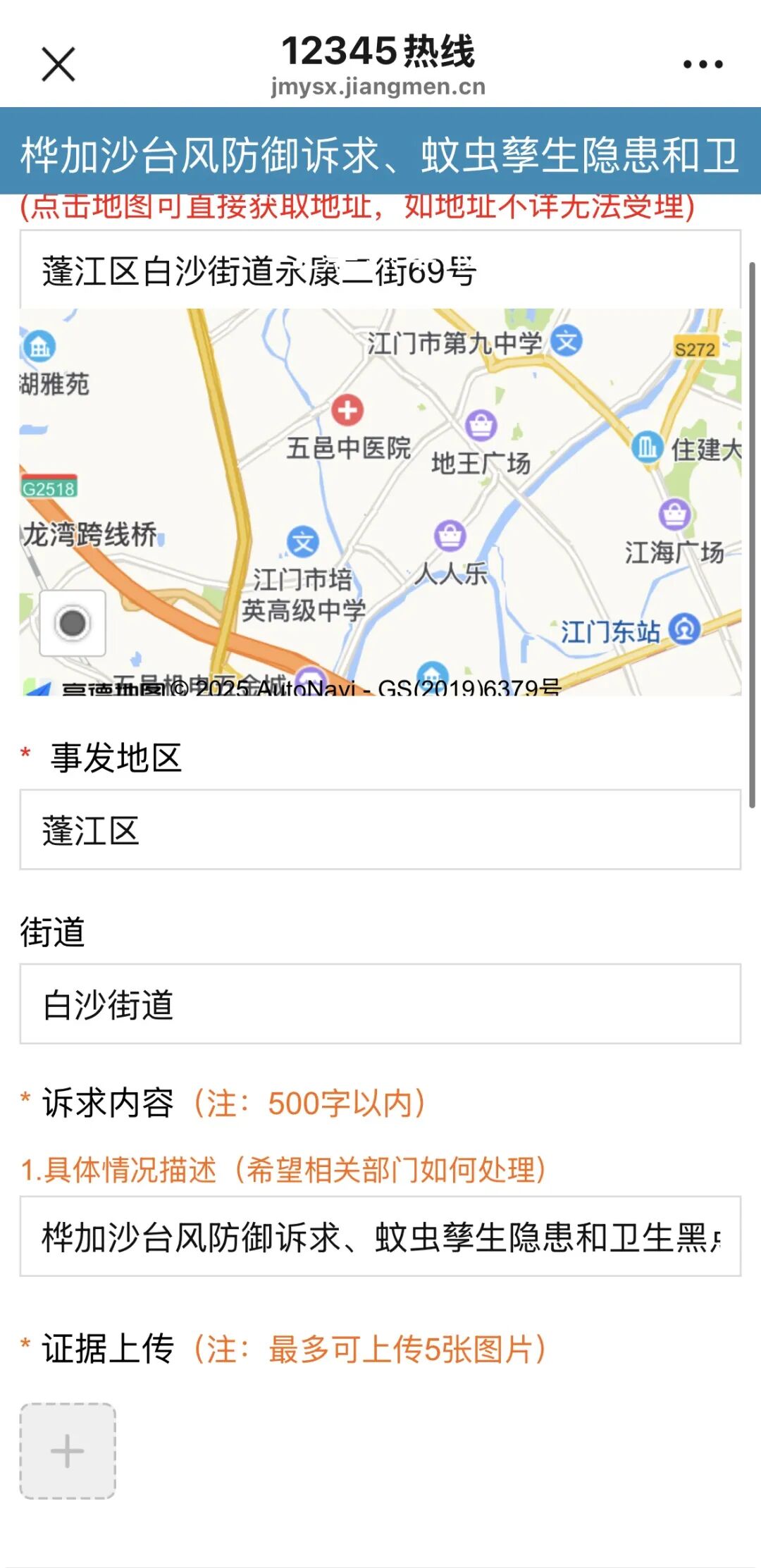
Task: Edit the 诉求内容 description text field
Action: point(380,1236)
